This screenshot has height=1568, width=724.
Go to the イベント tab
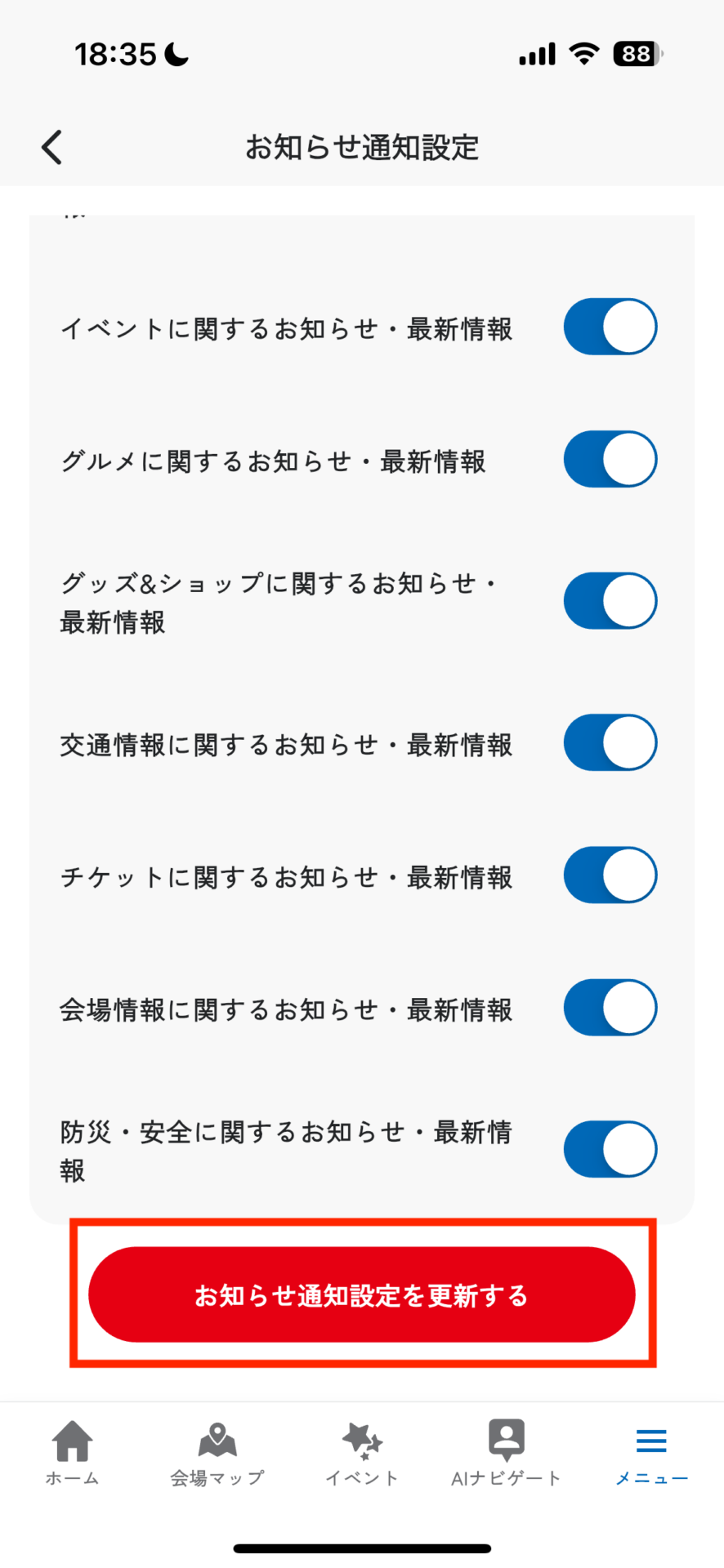362,1454
